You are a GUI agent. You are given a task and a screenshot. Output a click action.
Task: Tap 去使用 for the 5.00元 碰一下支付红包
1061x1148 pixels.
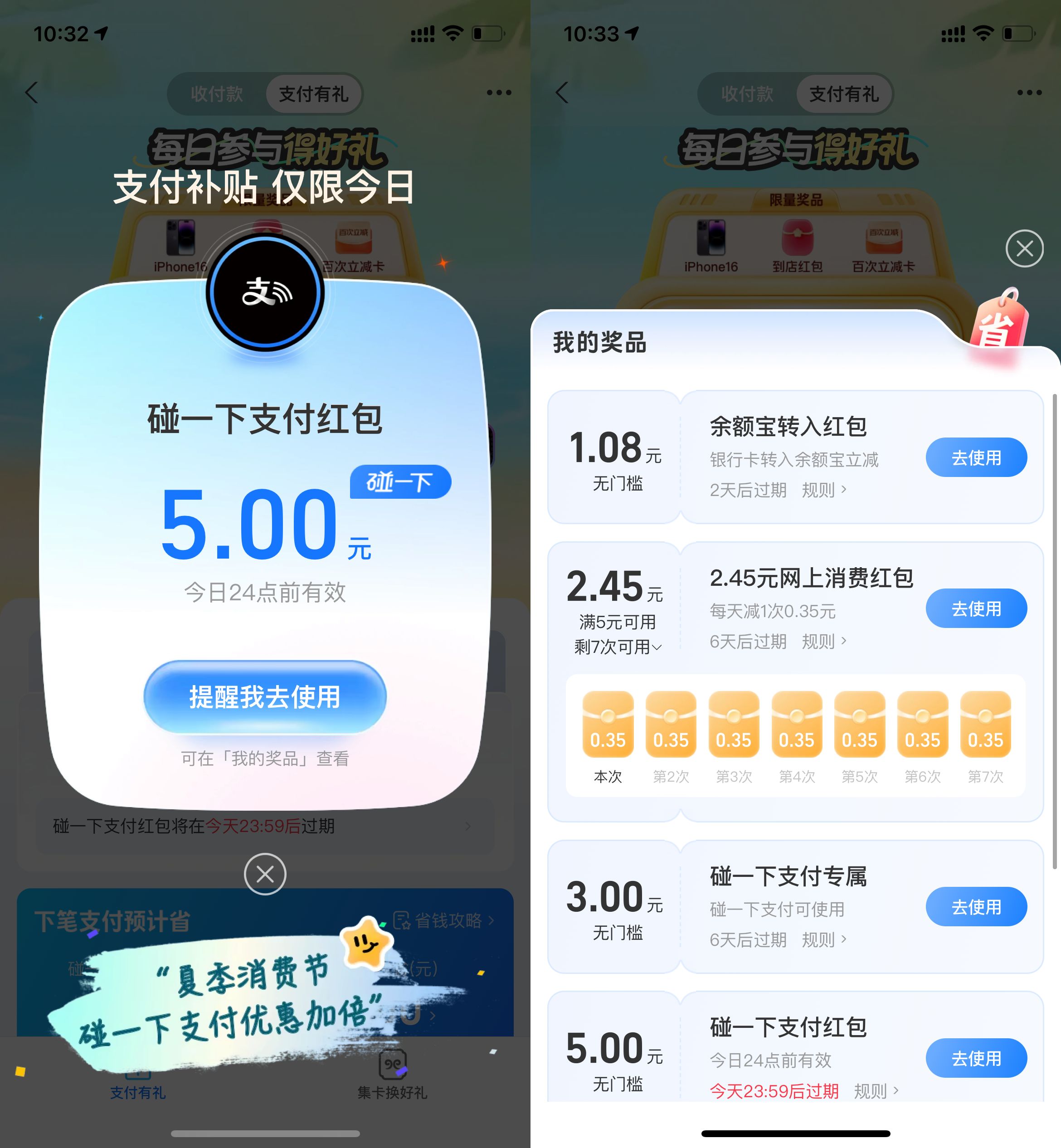click(975, 1058)
